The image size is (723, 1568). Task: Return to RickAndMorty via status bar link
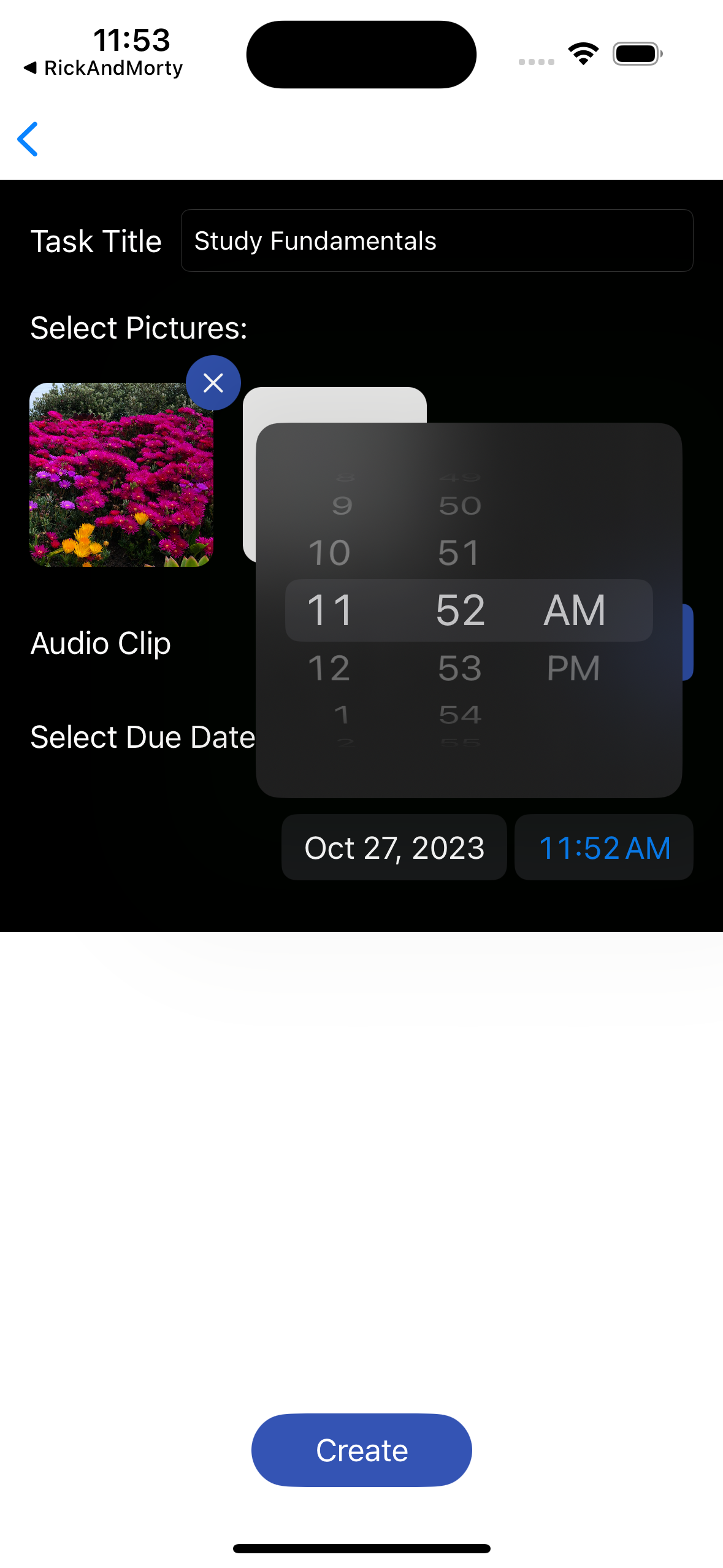coord(103,67)
